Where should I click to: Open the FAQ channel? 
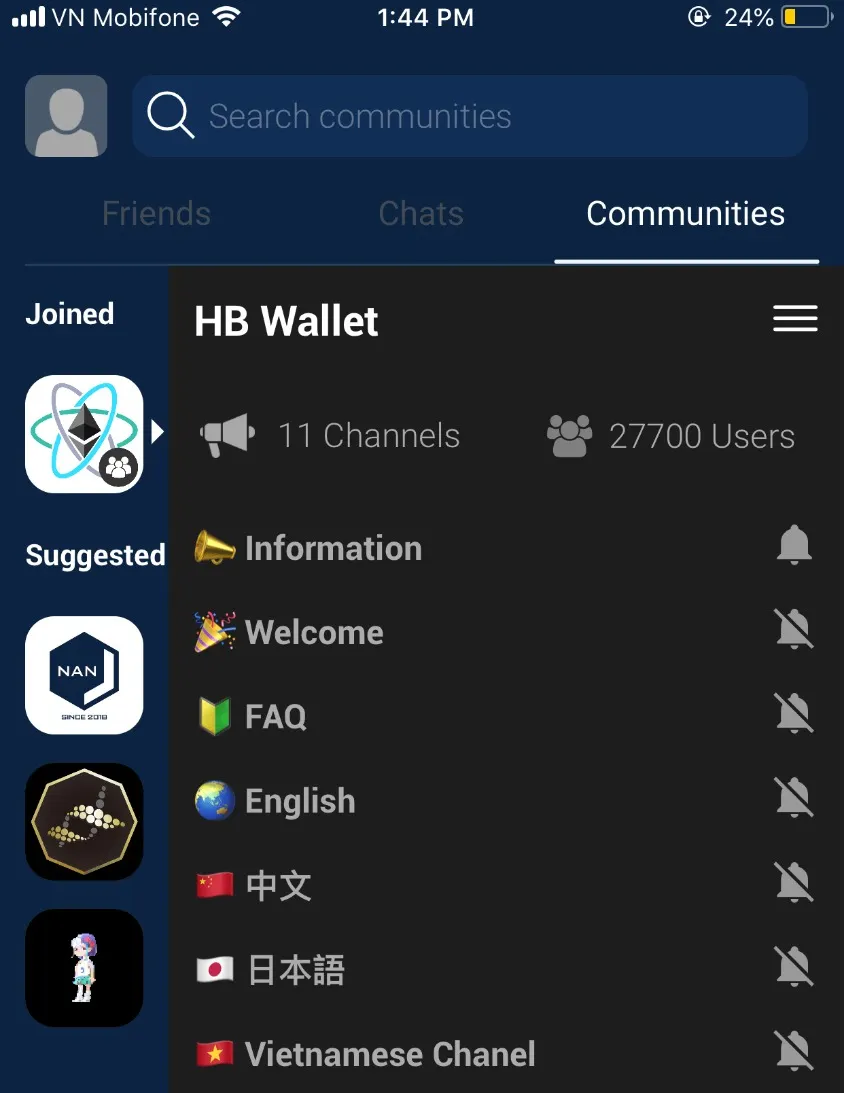click(x=275, y=716)
